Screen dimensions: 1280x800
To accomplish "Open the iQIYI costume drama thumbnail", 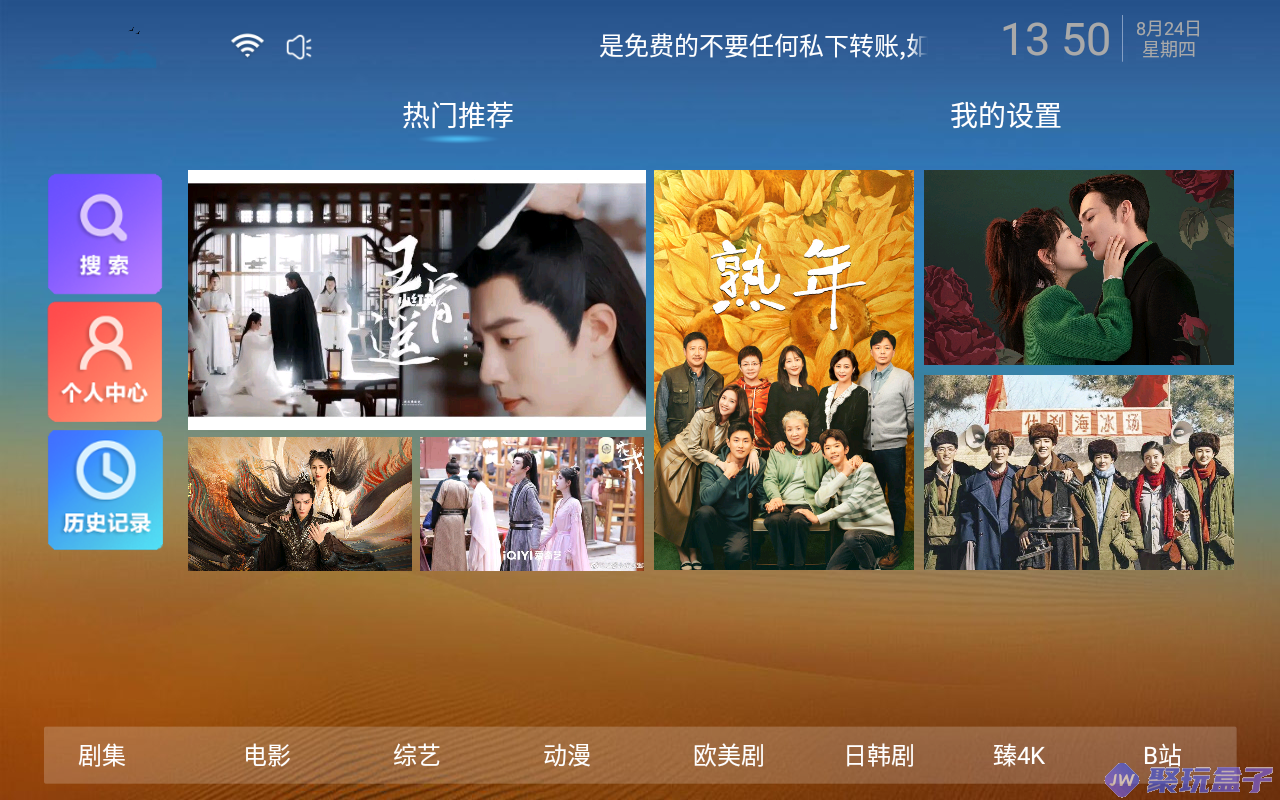I will tap(531, 504).
